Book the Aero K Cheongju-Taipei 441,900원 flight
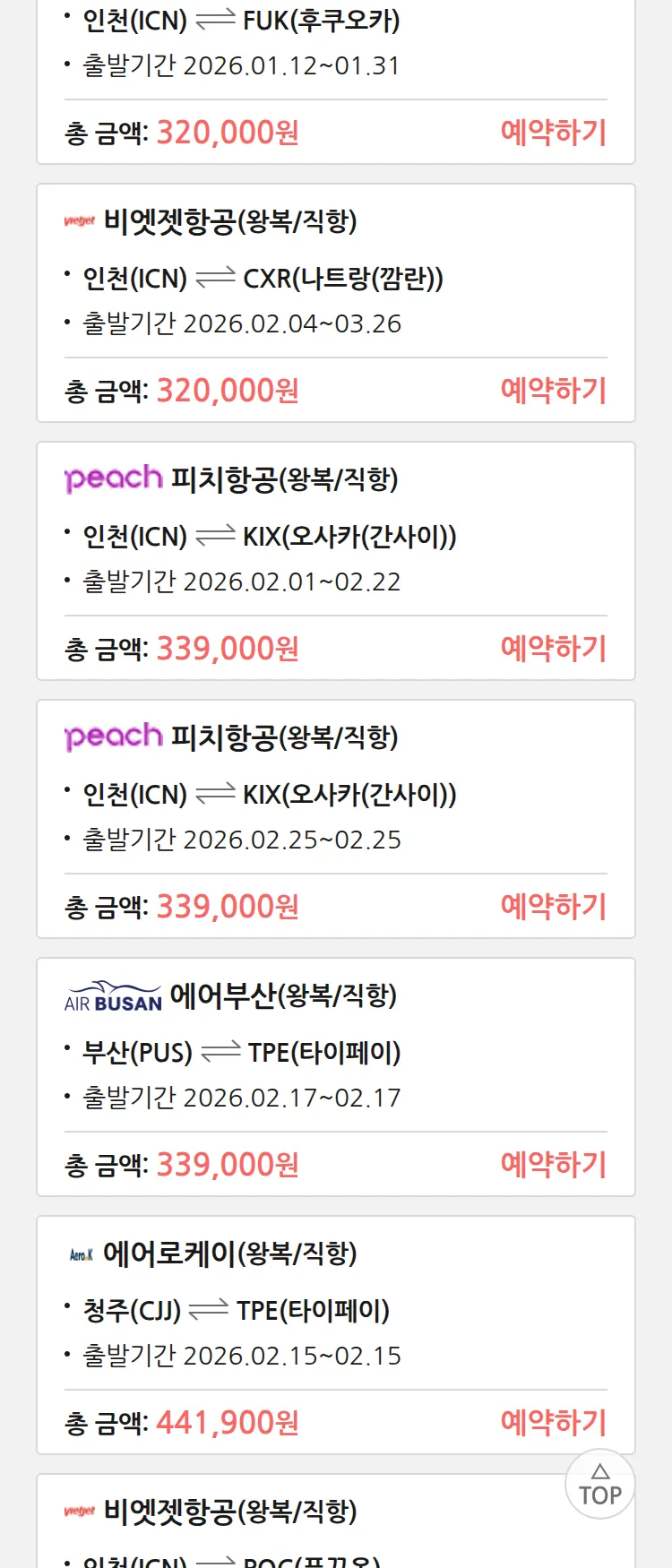The image size is (672, 1568). [x=553, y=1423]
